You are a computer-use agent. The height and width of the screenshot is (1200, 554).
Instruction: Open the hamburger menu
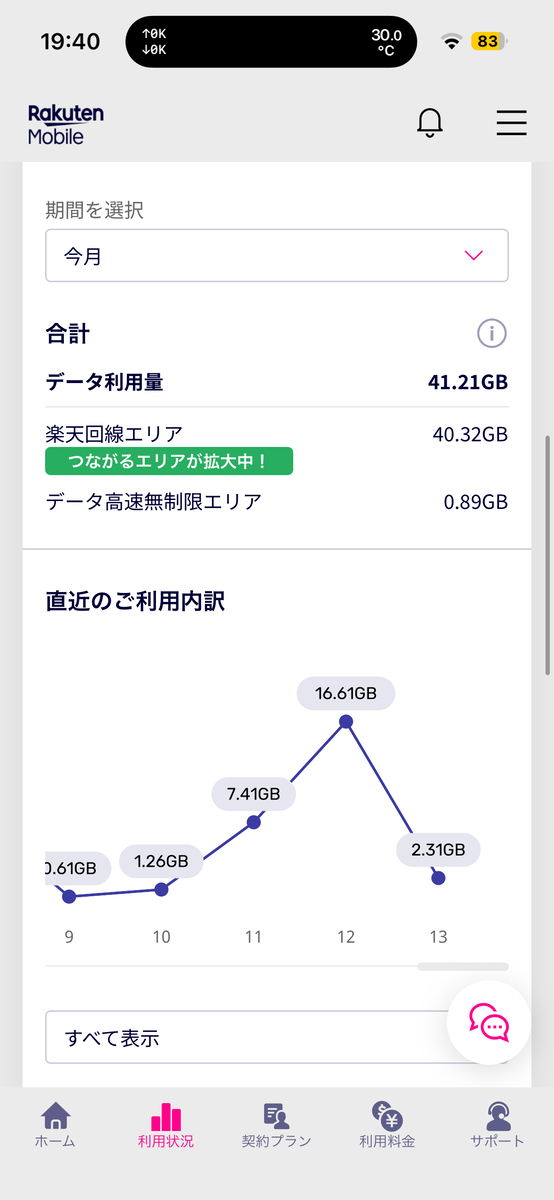click(x=511, y=122)
